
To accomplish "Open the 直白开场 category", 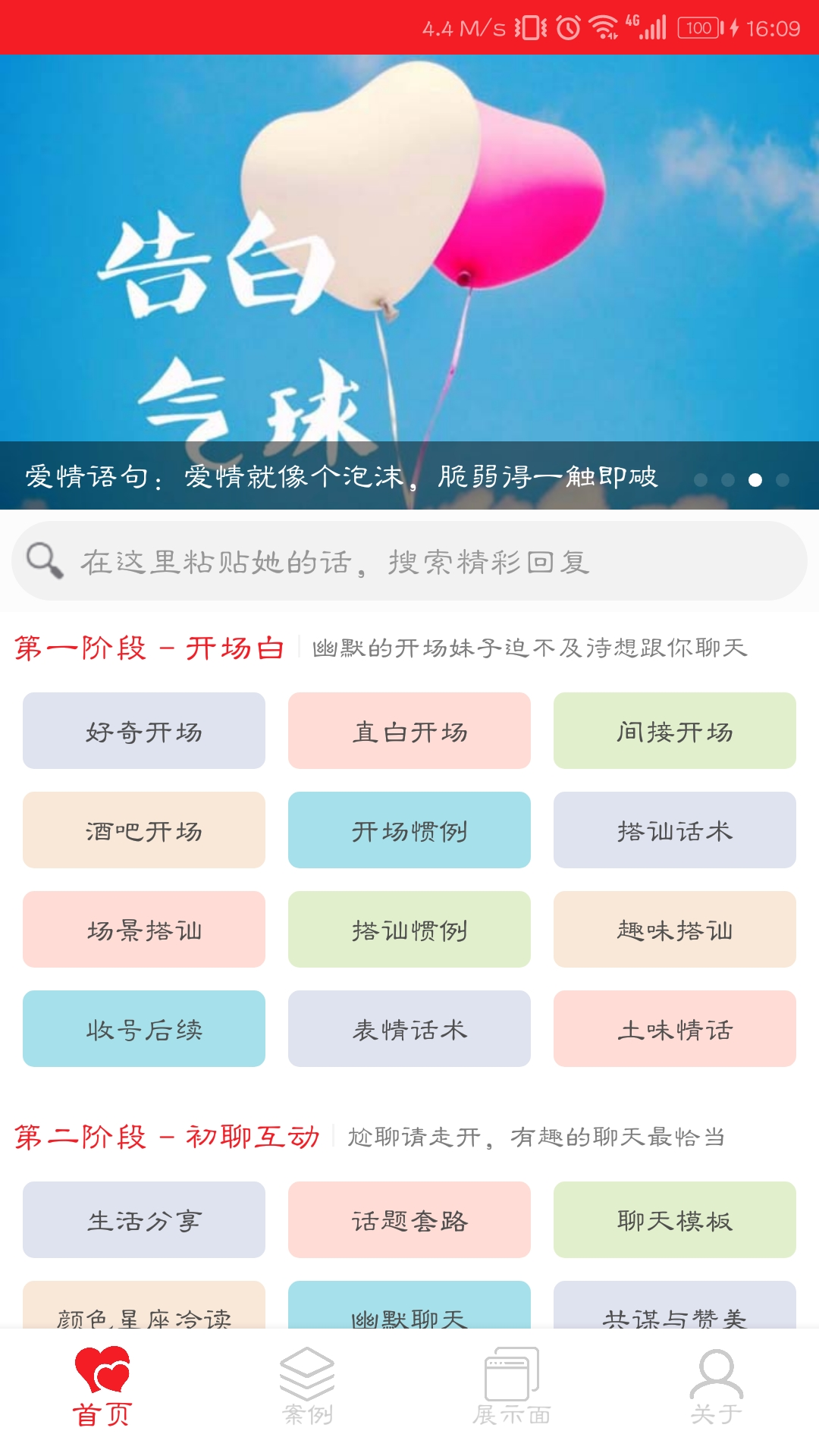I will tap(409, 731).
